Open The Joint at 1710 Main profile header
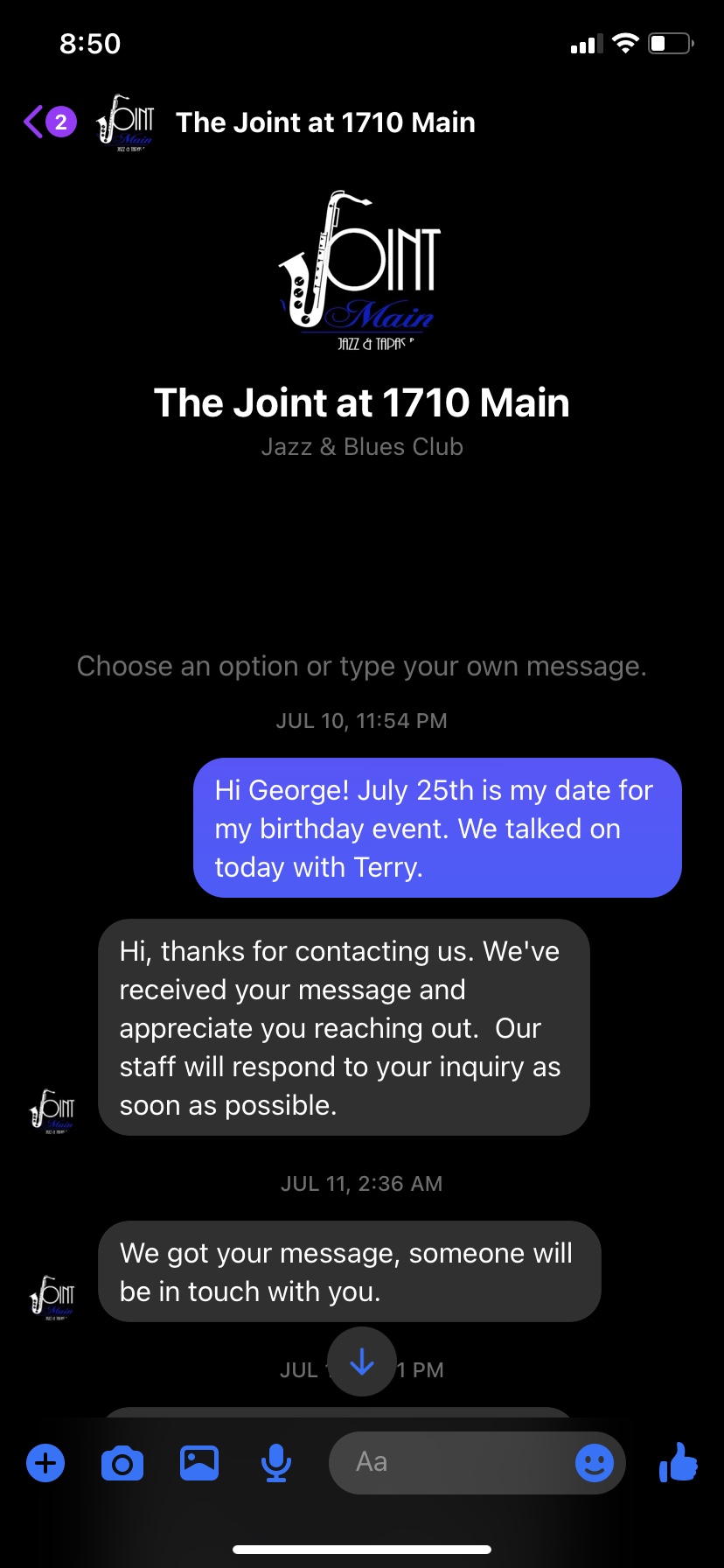The image size is (724, 1568). [x=324, y=122]
